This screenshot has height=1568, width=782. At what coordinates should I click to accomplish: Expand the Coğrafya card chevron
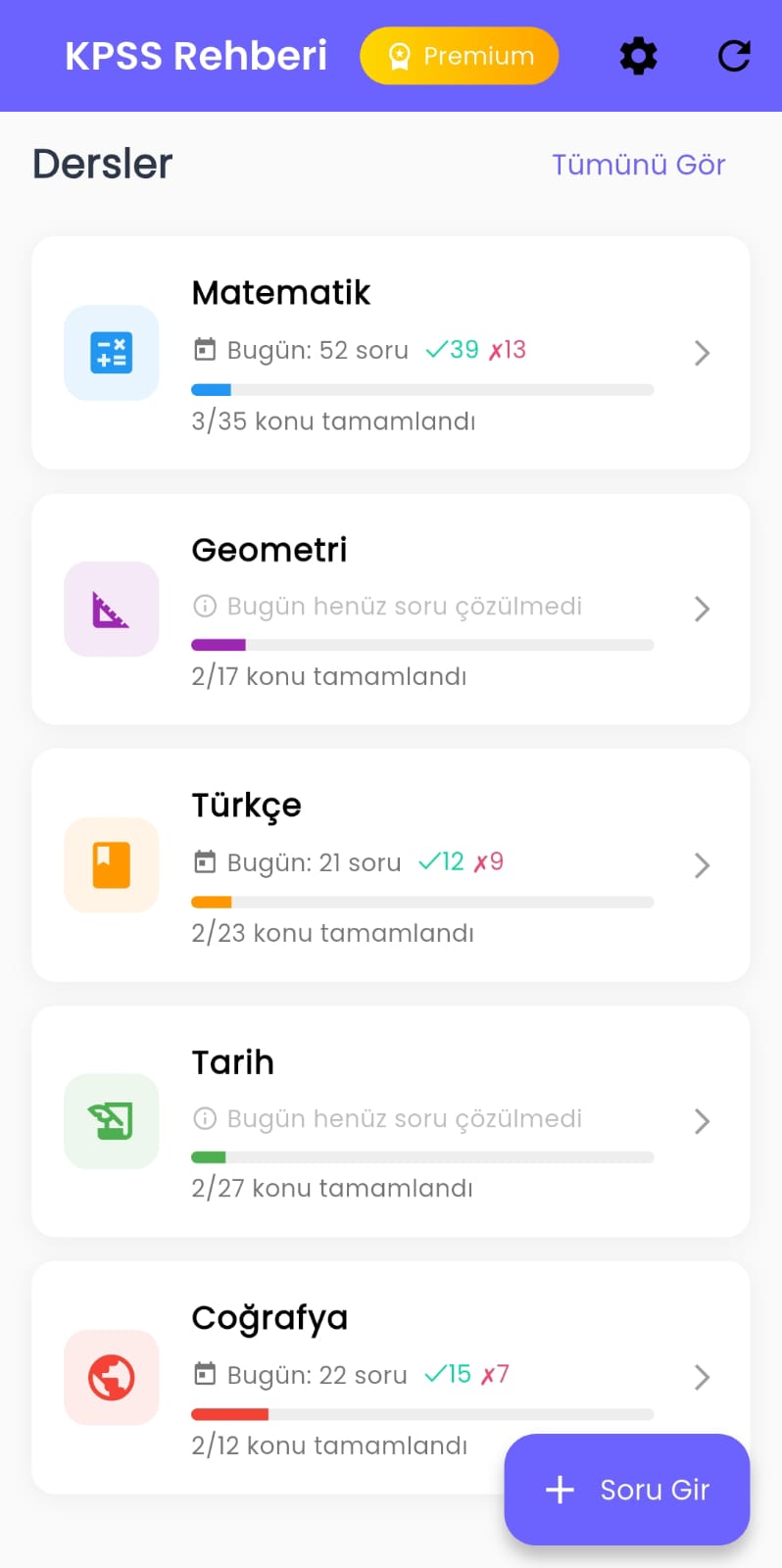(x=702, y=1377)
